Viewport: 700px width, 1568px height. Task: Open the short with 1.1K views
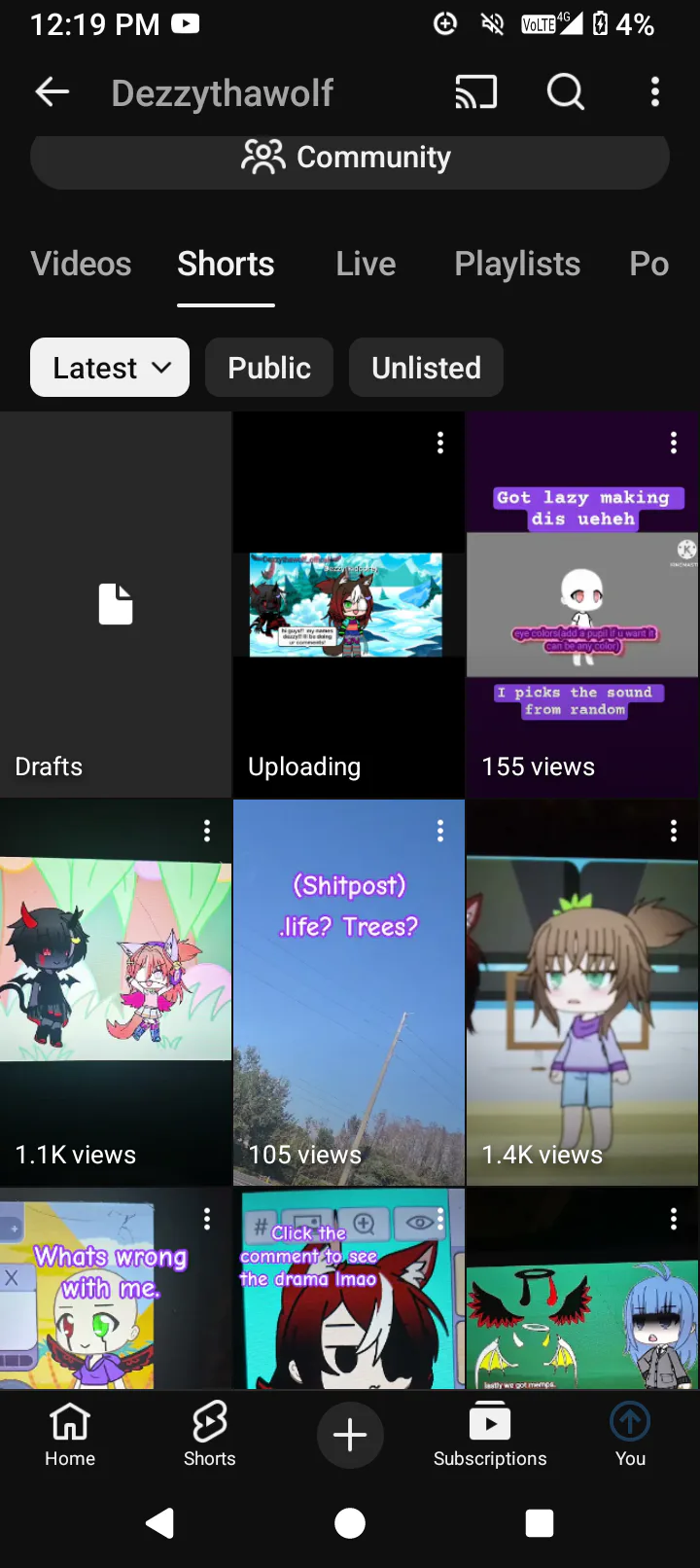coord(116,992)
